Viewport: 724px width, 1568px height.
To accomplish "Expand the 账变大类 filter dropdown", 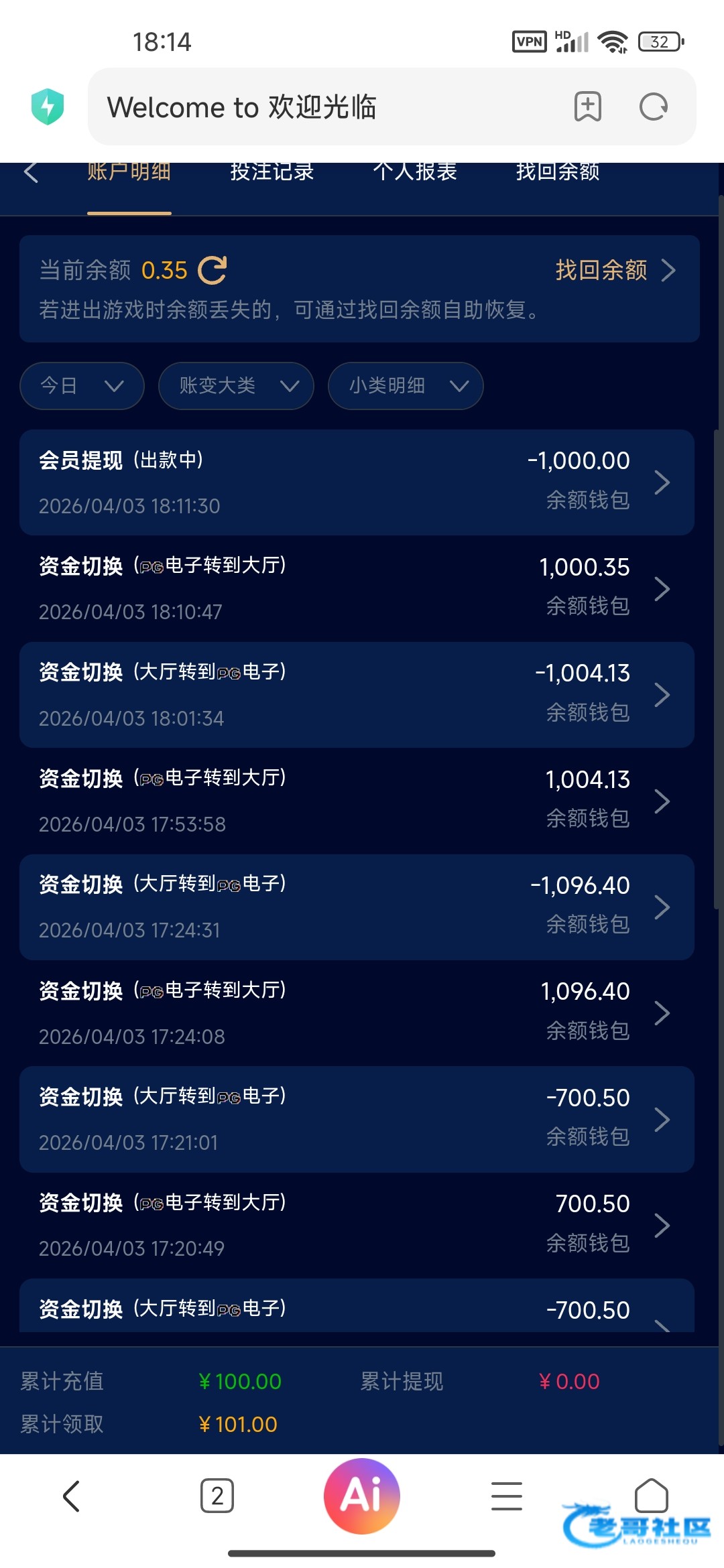I will (236, 386).
